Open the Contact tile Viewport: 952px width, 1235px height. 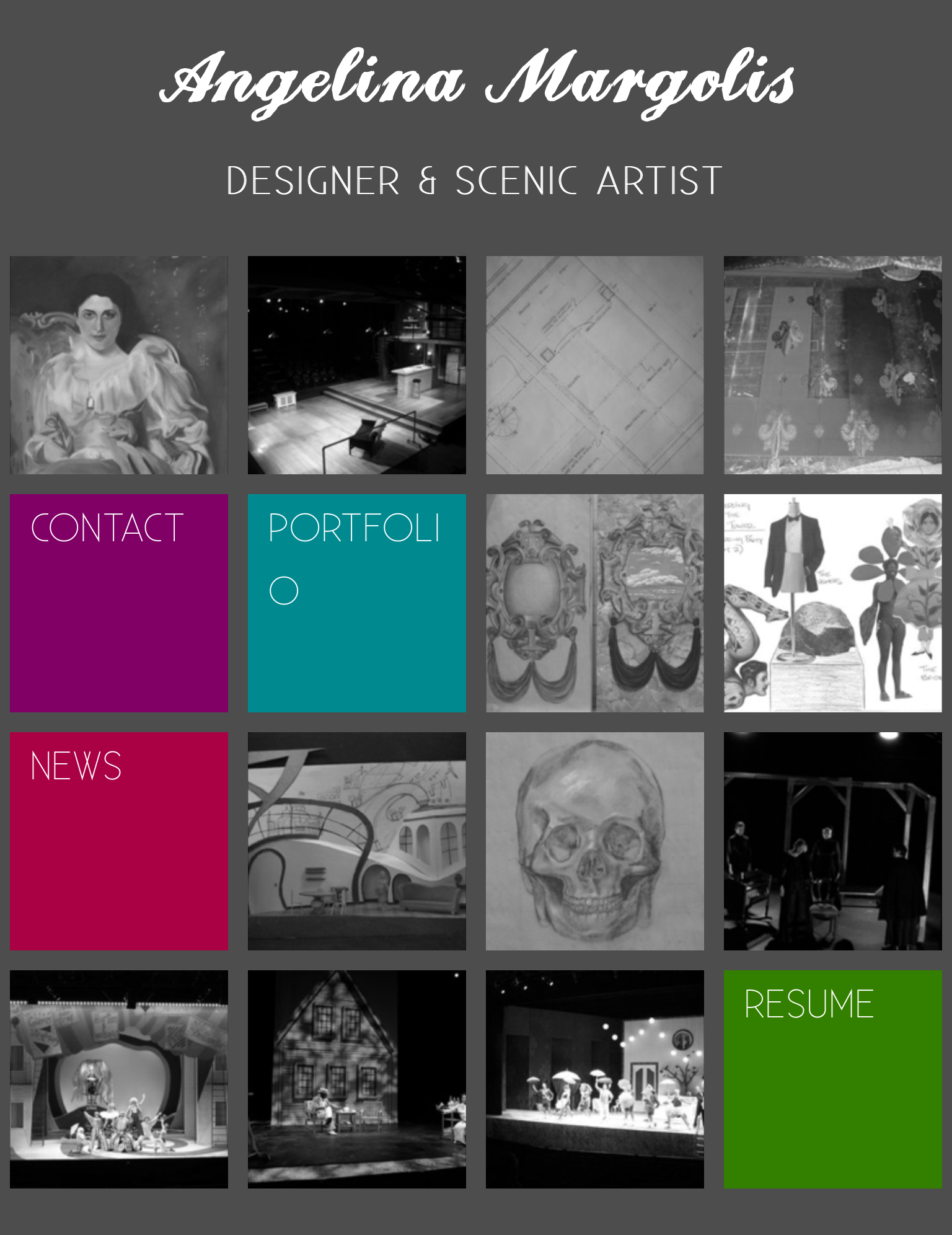point(118,603)
